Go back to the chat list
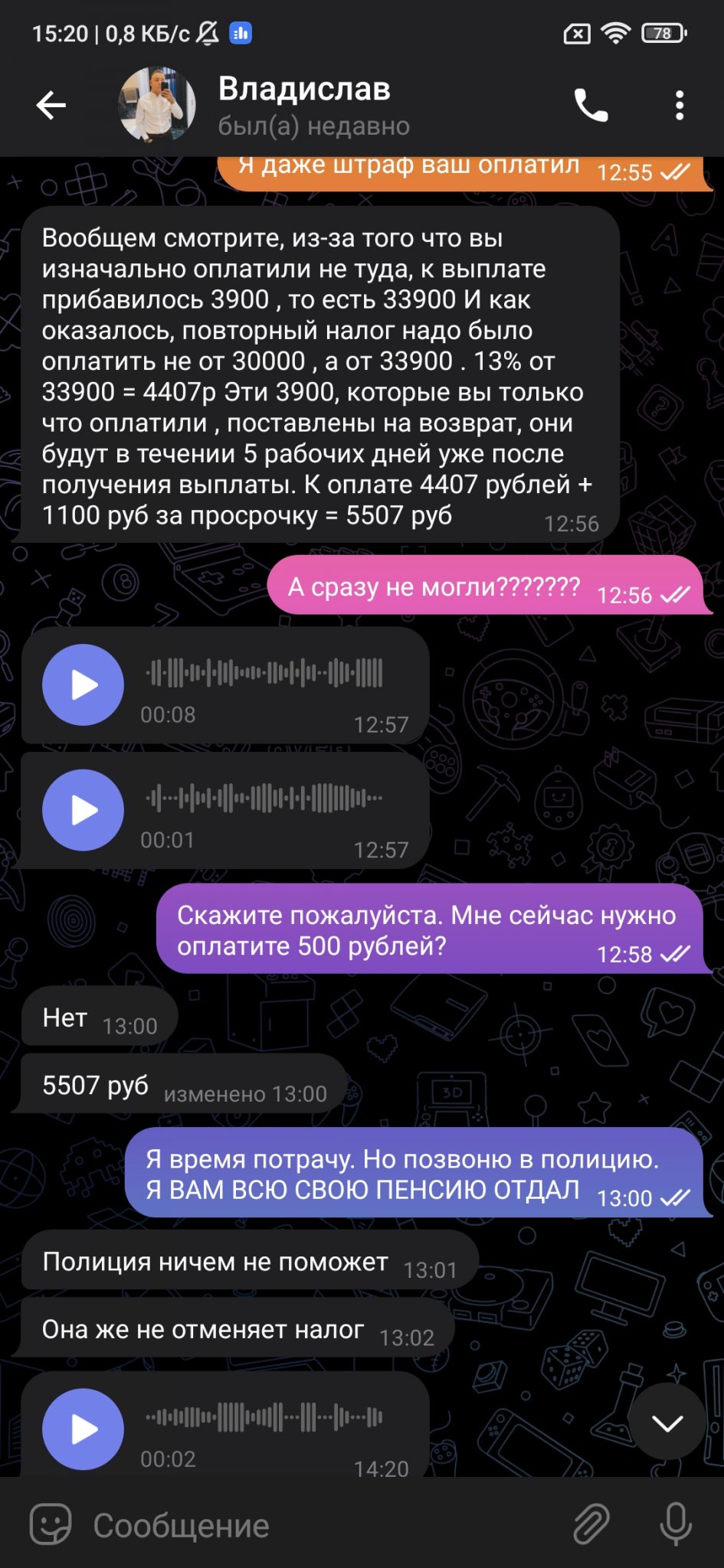Screen dimensions: 724x1568 click(51, 105)
